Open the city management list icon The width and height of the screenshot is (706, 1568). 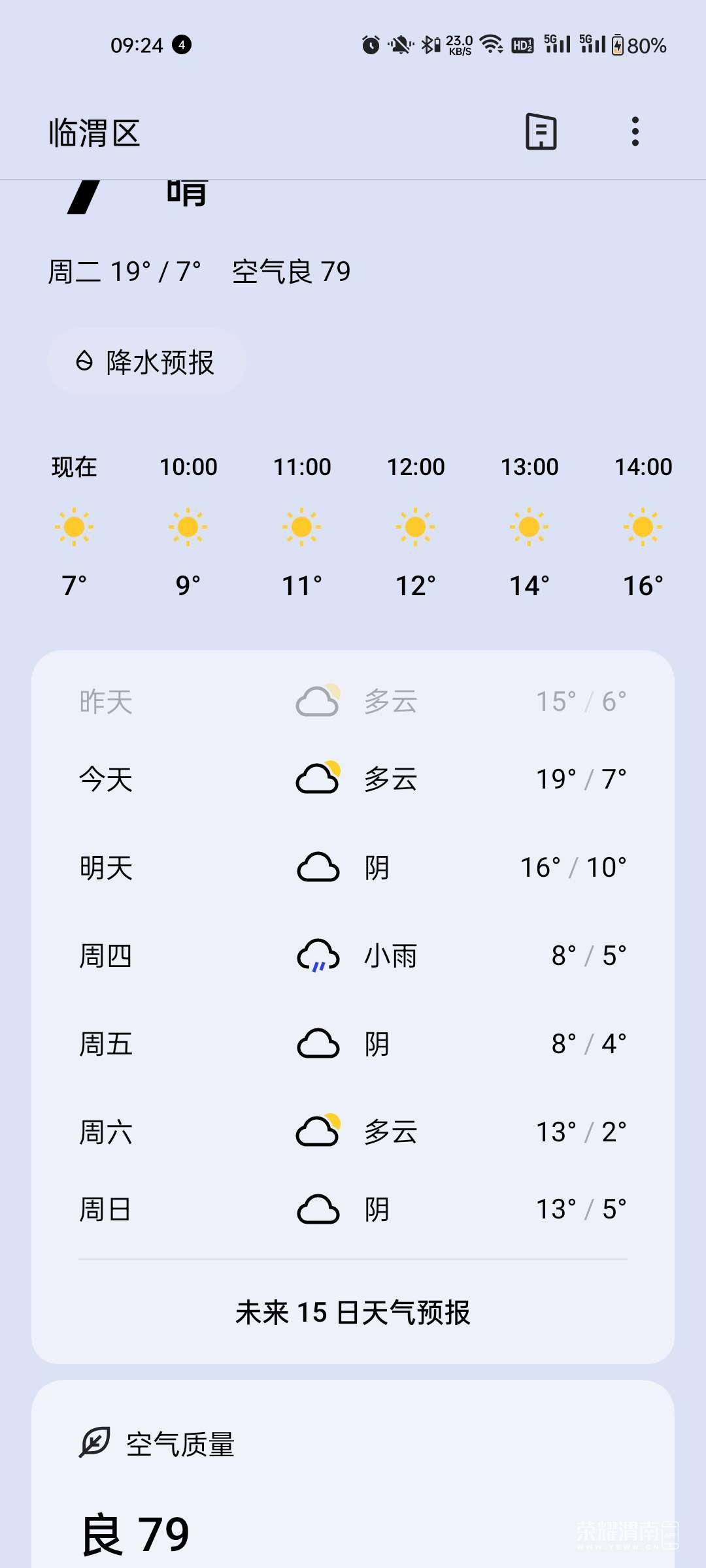click(x=541, y=132)
